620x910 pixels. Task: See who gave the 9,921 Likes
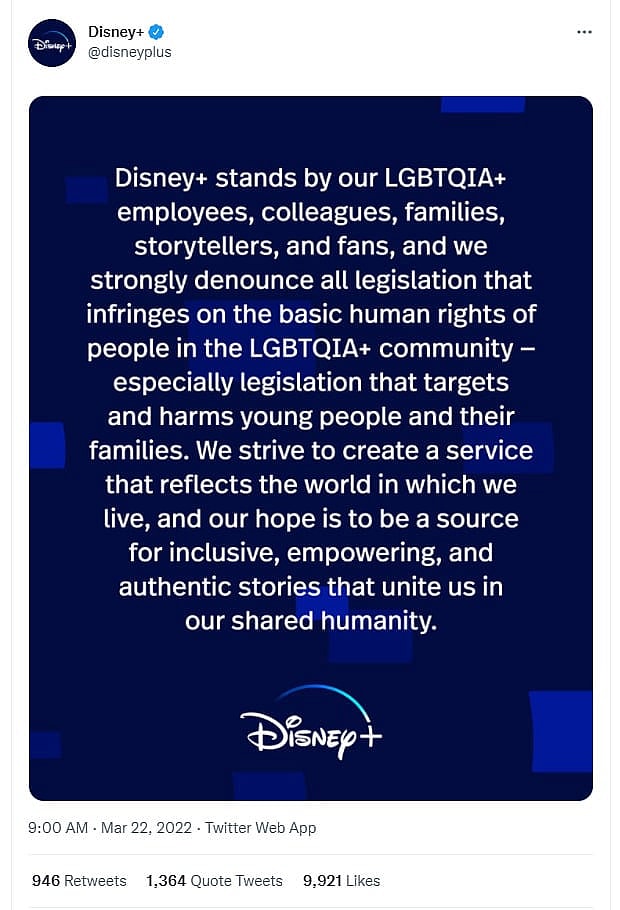[340, 881]
